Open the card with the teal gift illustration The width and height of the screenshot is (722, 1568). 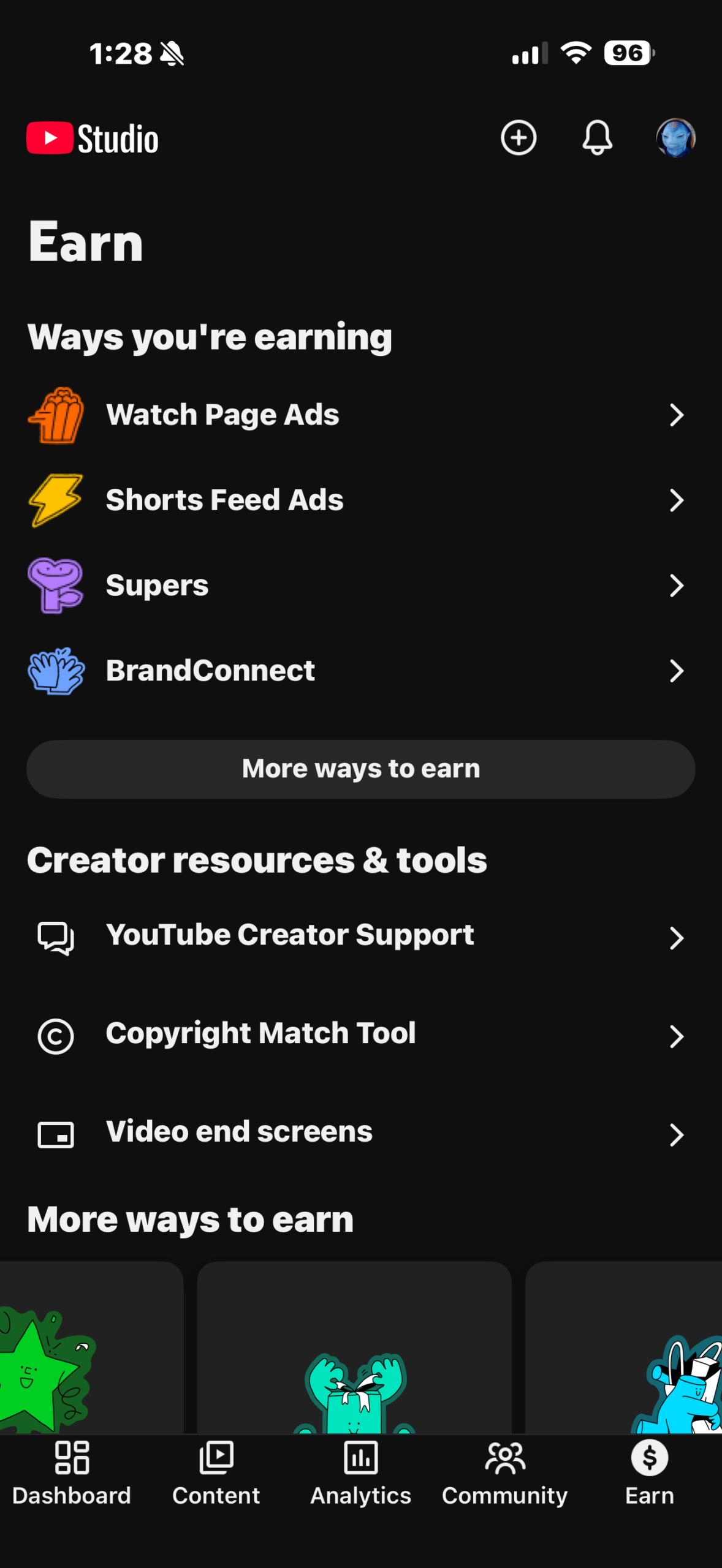354,1347
